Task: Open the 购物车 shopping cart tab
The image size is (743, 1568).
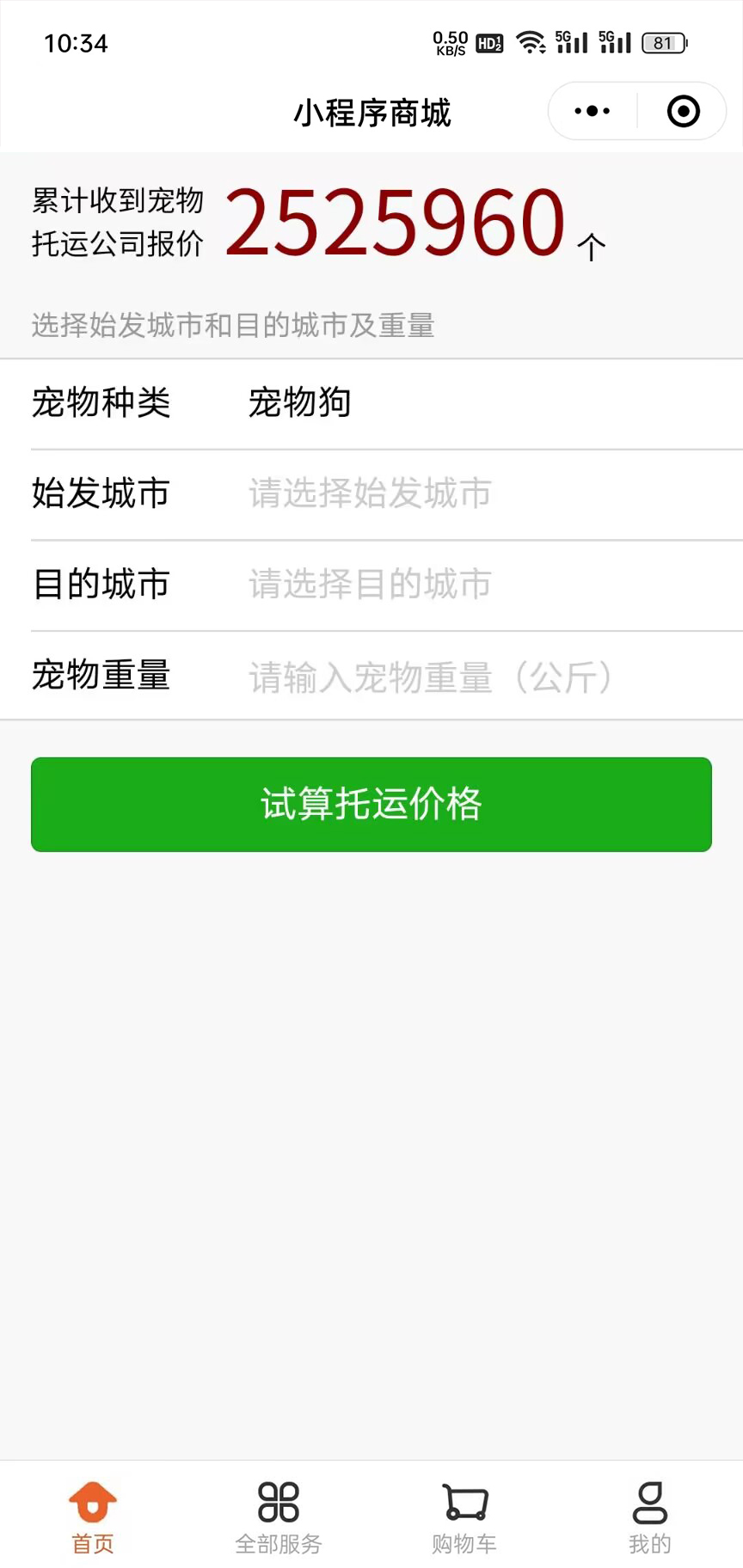Action: (x=464, y=1517)
